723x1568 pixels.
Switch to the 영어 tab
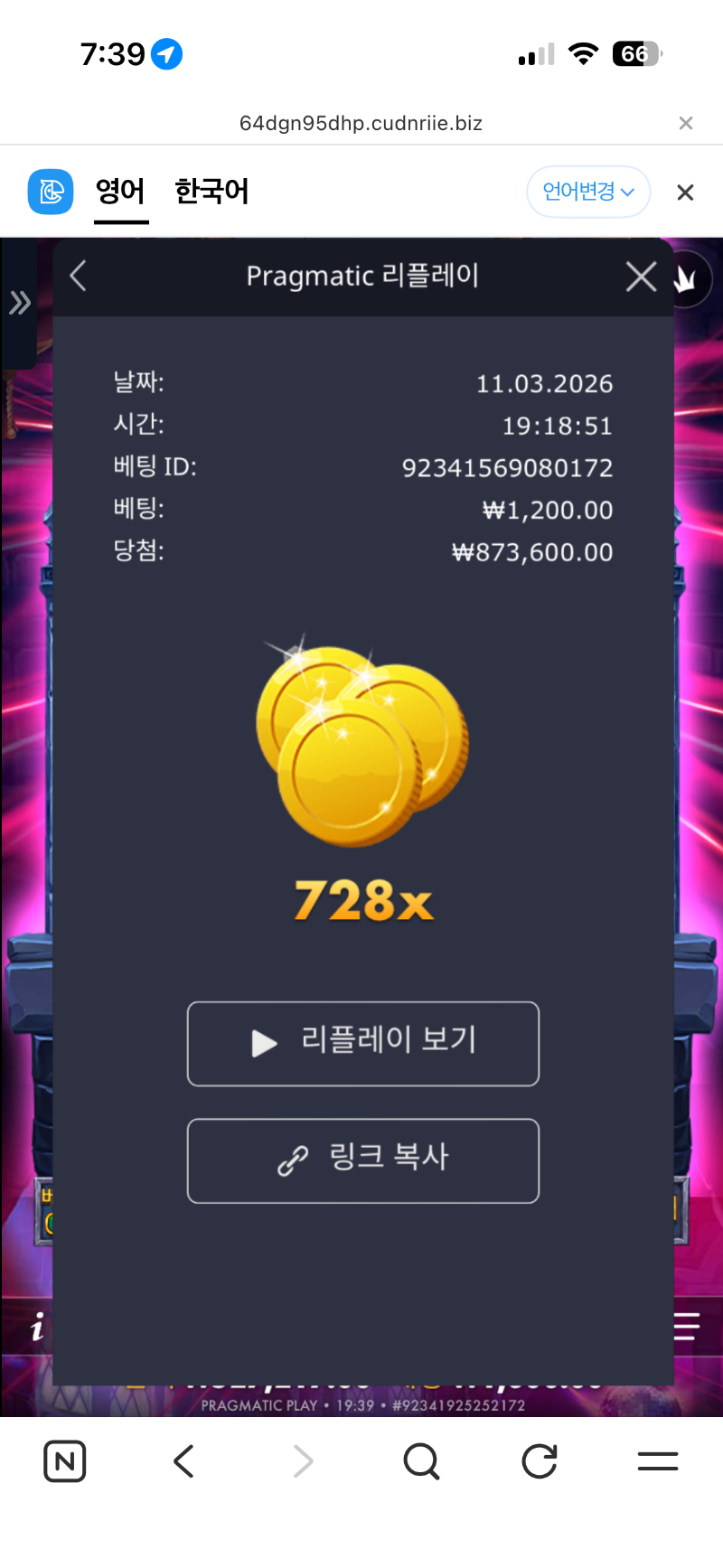coord(121,192)
